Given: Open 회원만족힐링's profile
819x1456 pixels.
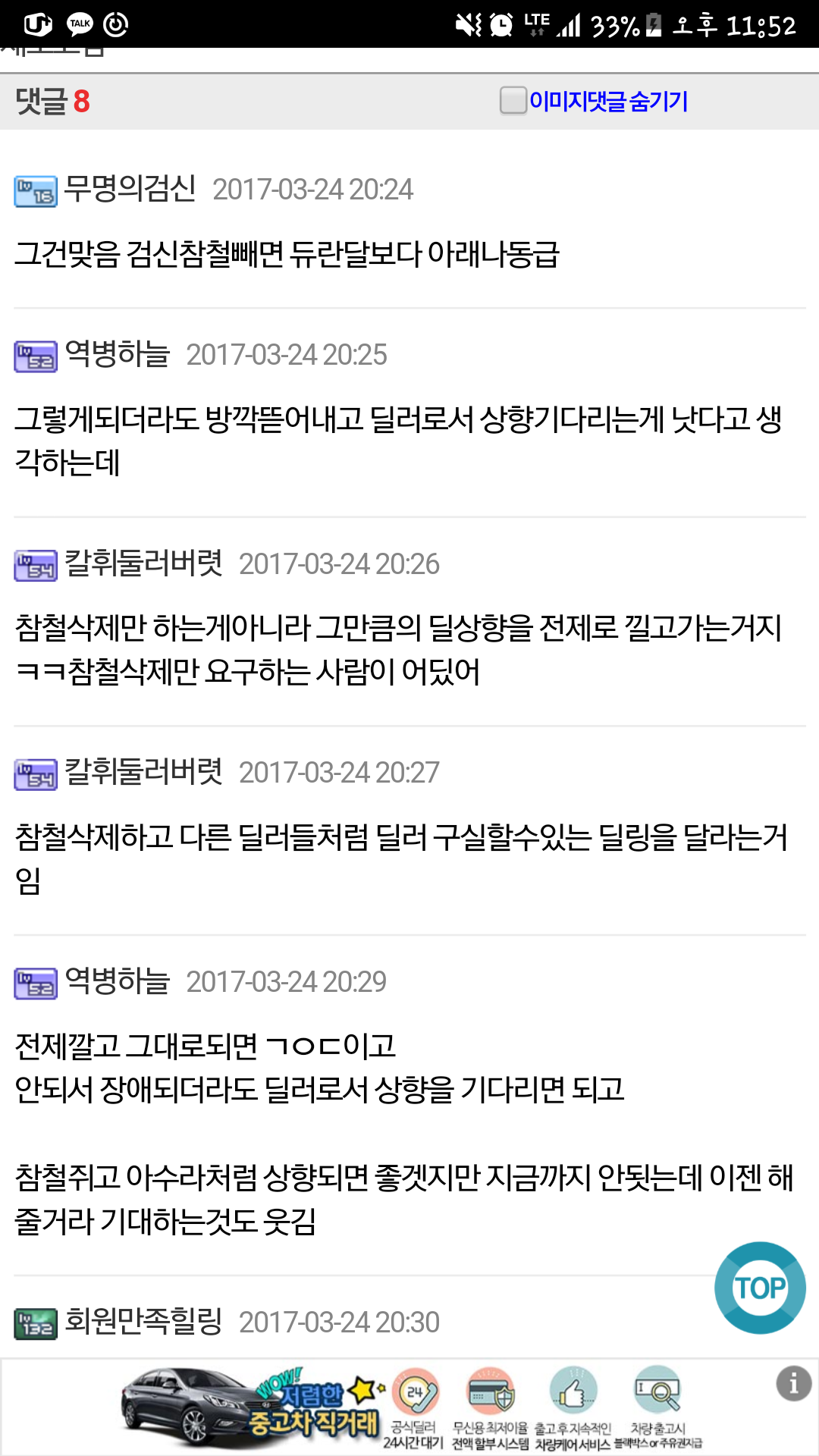Looking at the screenshot, I should click(143, 1322).
